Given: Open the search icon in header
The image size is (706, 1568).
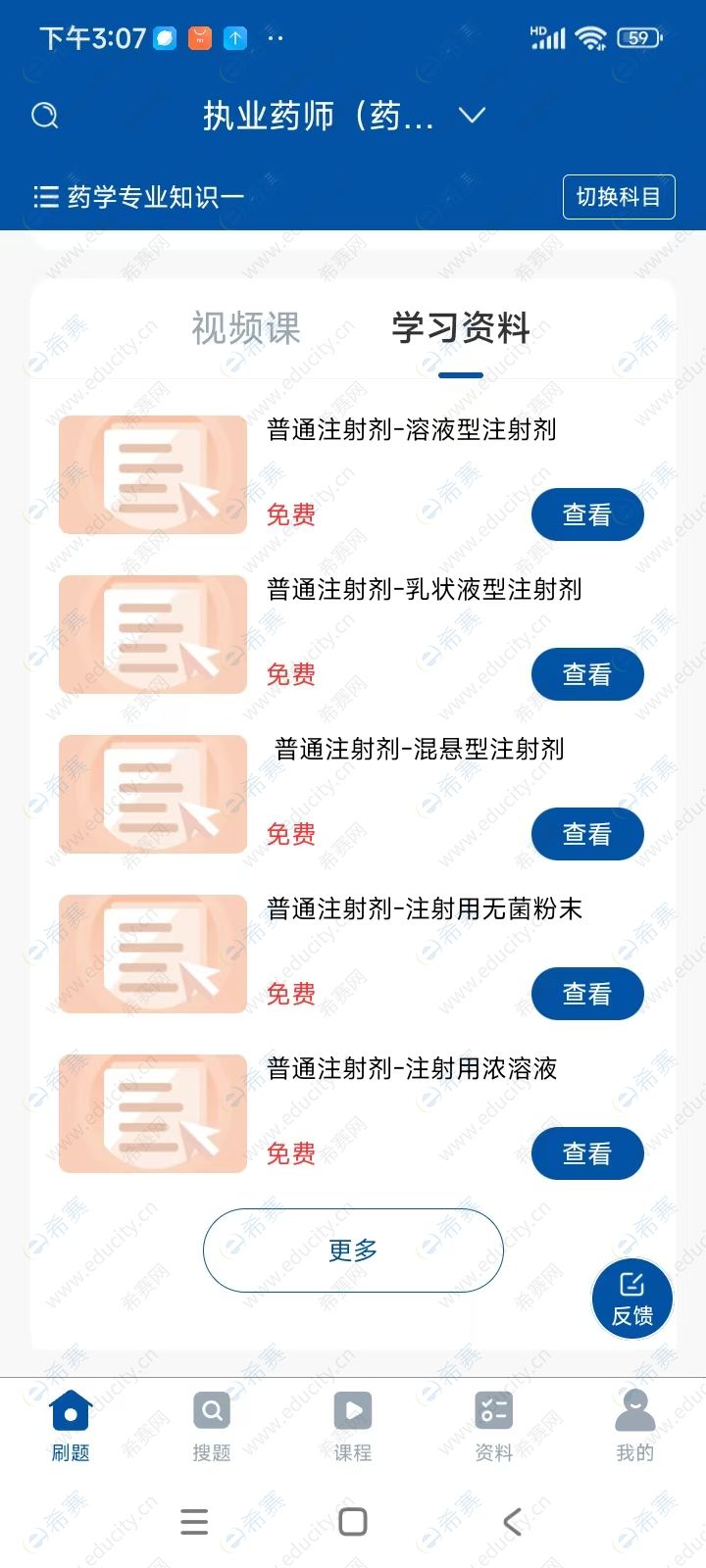Looking at the screenshot, I should coord(45,116).
